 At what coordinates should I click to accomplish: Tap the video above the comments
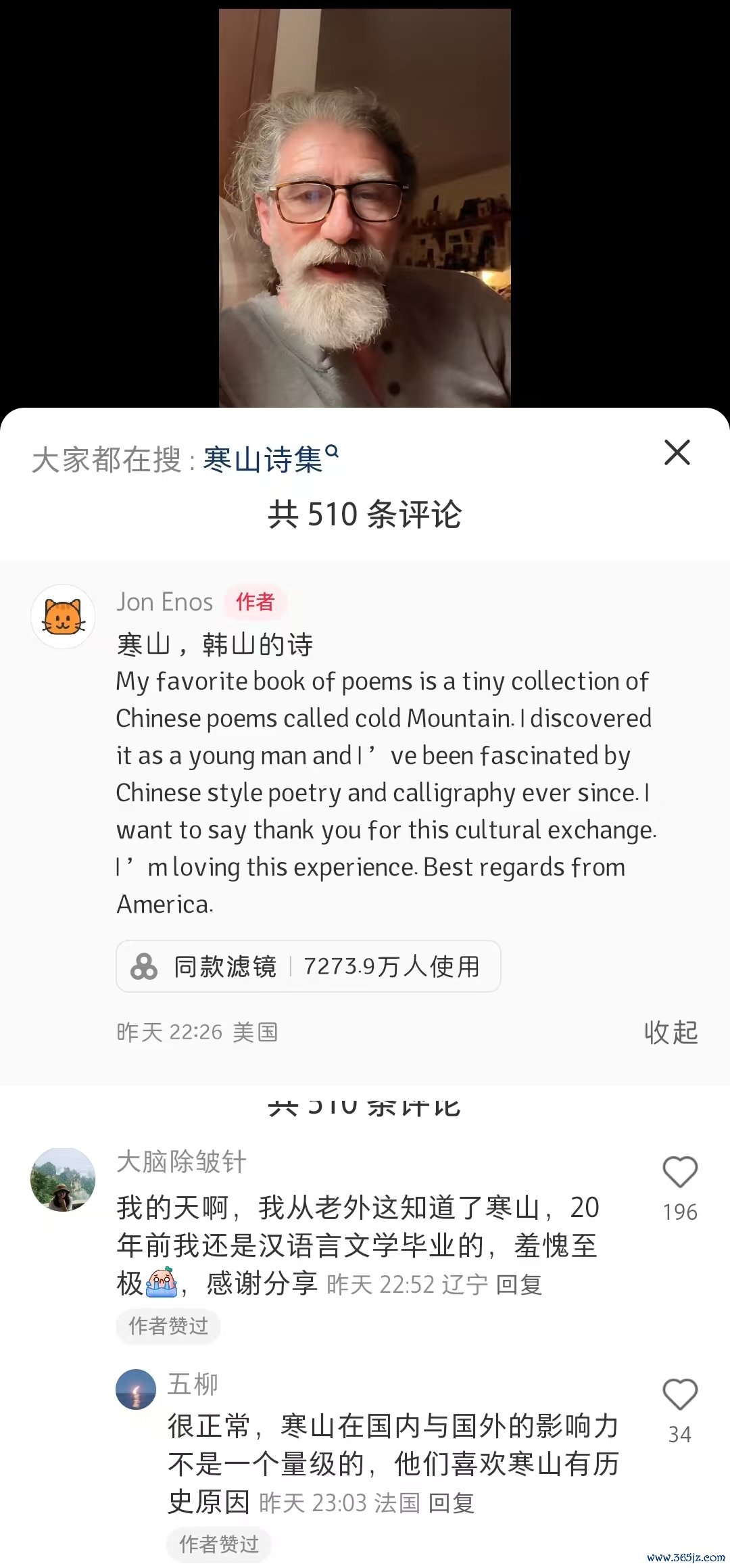(x=365, y=208)
